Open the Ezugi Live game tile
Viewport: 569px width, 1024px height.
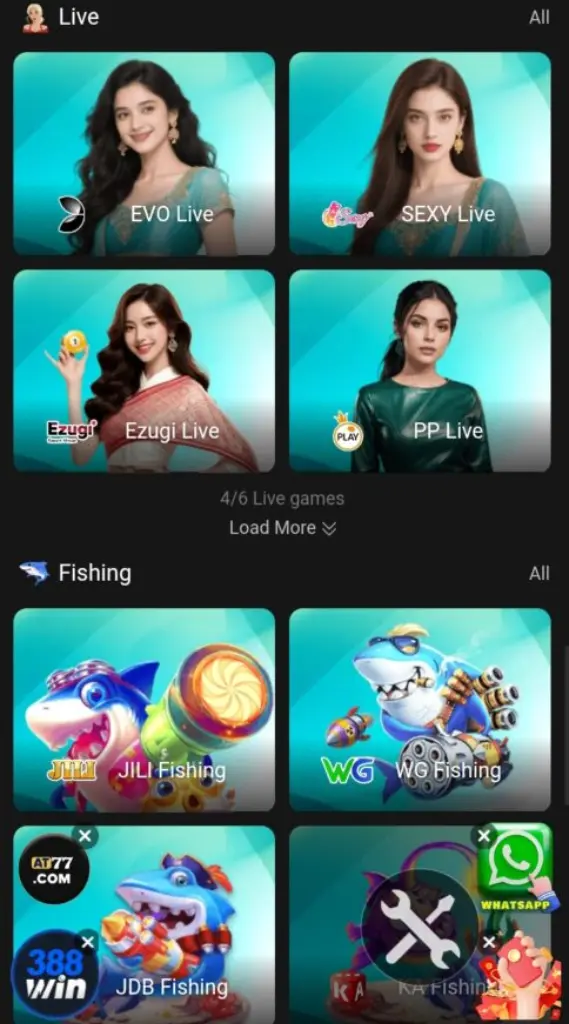[144, 371]
